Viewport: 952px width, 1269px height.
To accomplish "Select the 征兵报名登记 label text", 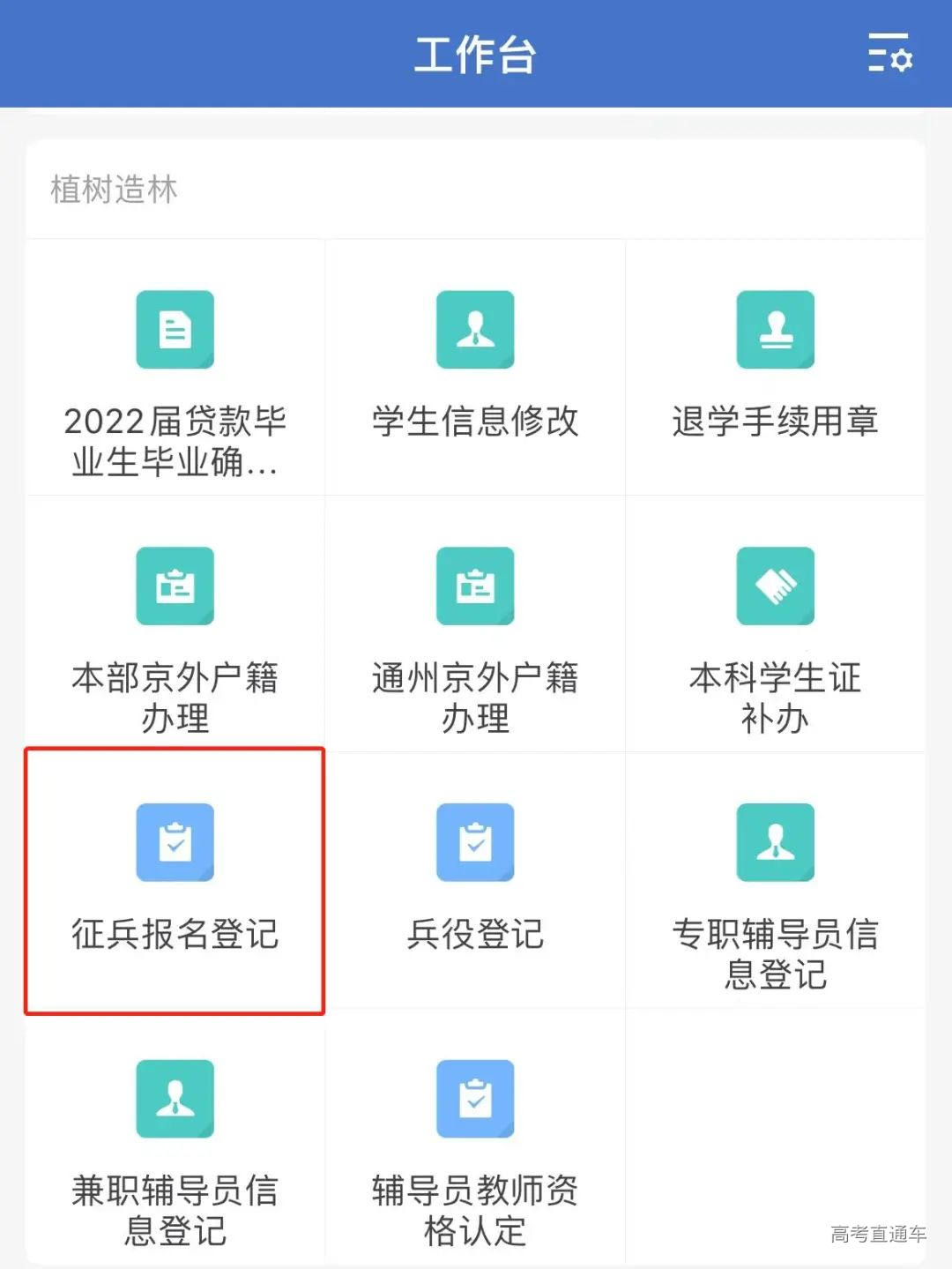I will pyautogui.click(x=174, y=937).
